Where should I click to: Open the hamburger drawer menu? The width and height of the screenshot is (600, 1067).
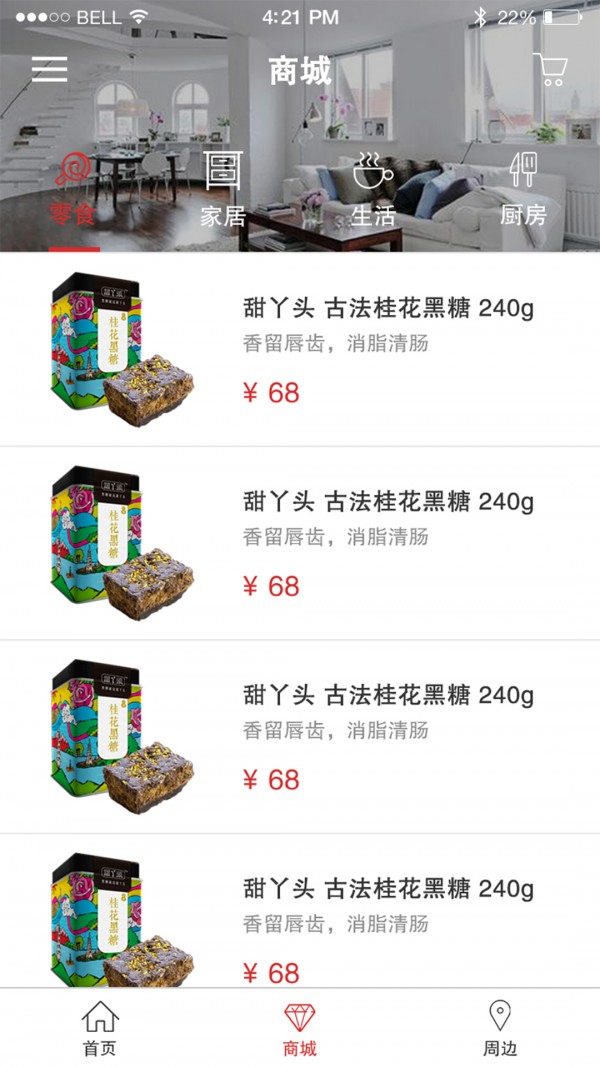[x=49, y=69]
